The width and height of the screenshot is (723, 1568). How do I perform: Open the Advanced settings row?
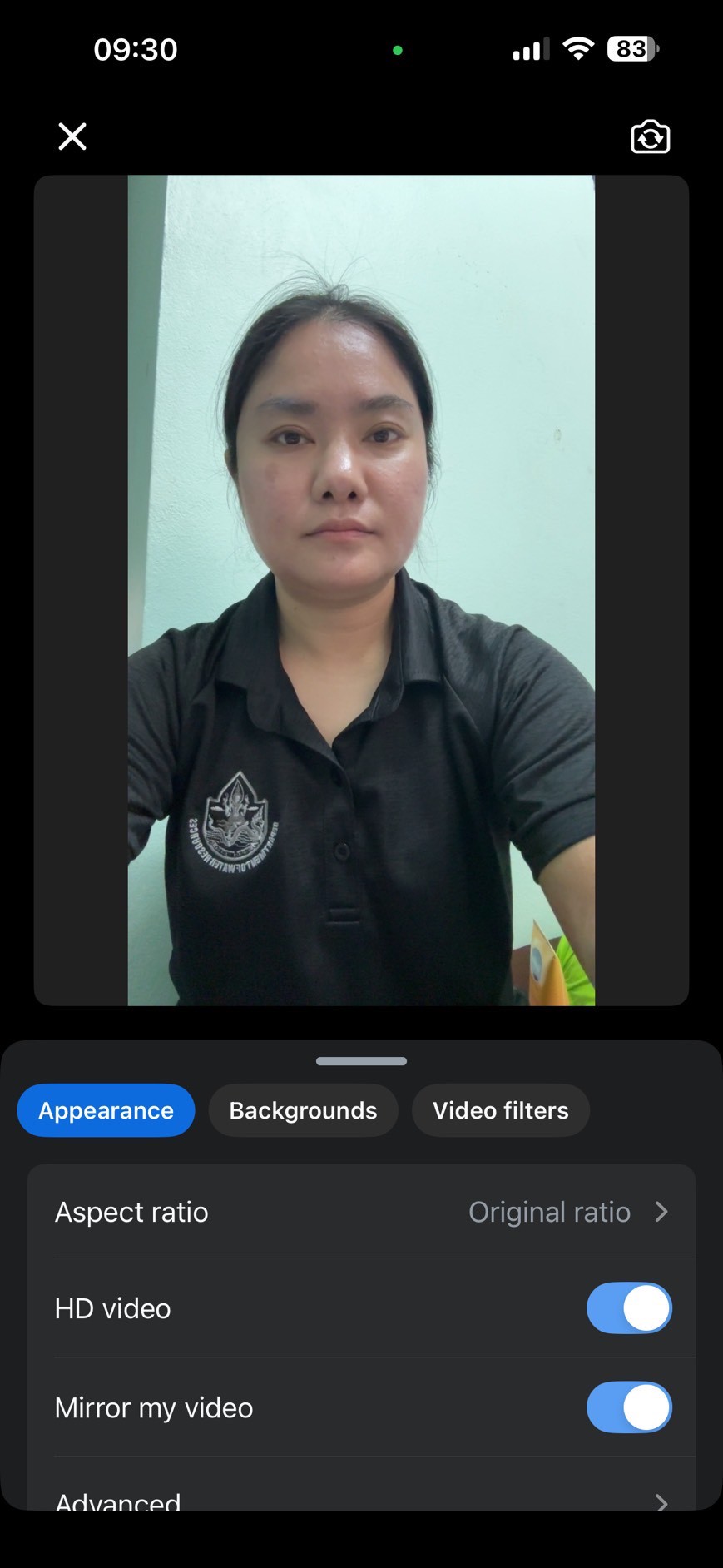(x=361, y=1500)
